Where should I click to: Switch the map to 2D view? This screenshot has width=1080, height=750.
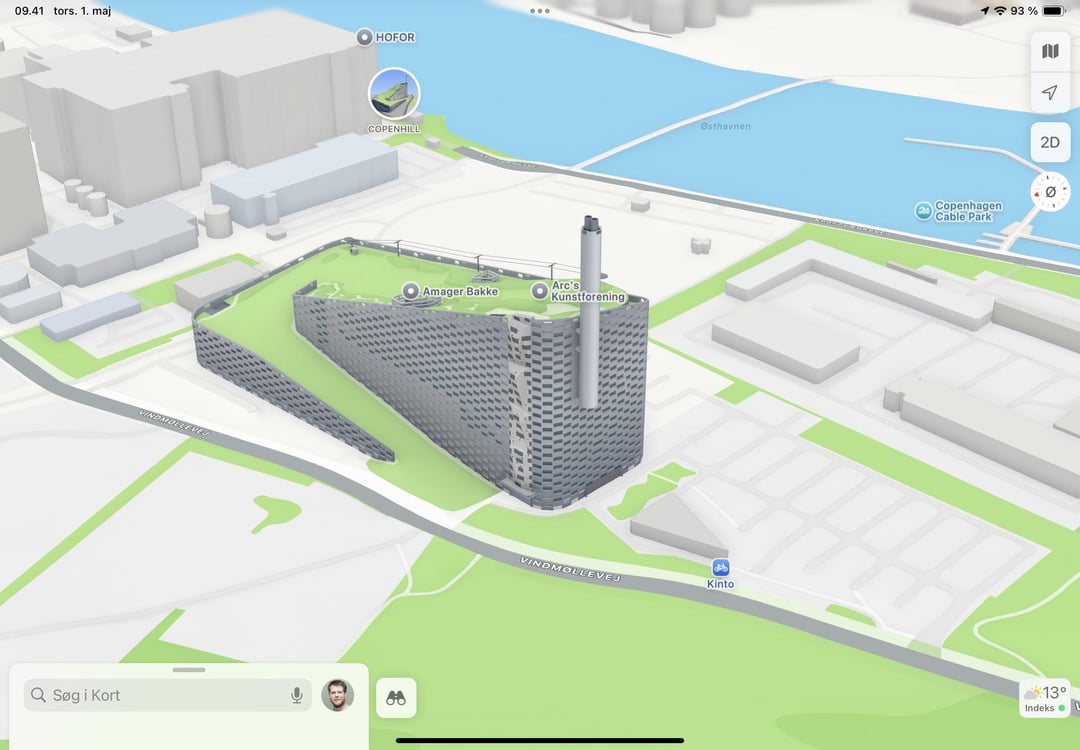click(1050, 143)
